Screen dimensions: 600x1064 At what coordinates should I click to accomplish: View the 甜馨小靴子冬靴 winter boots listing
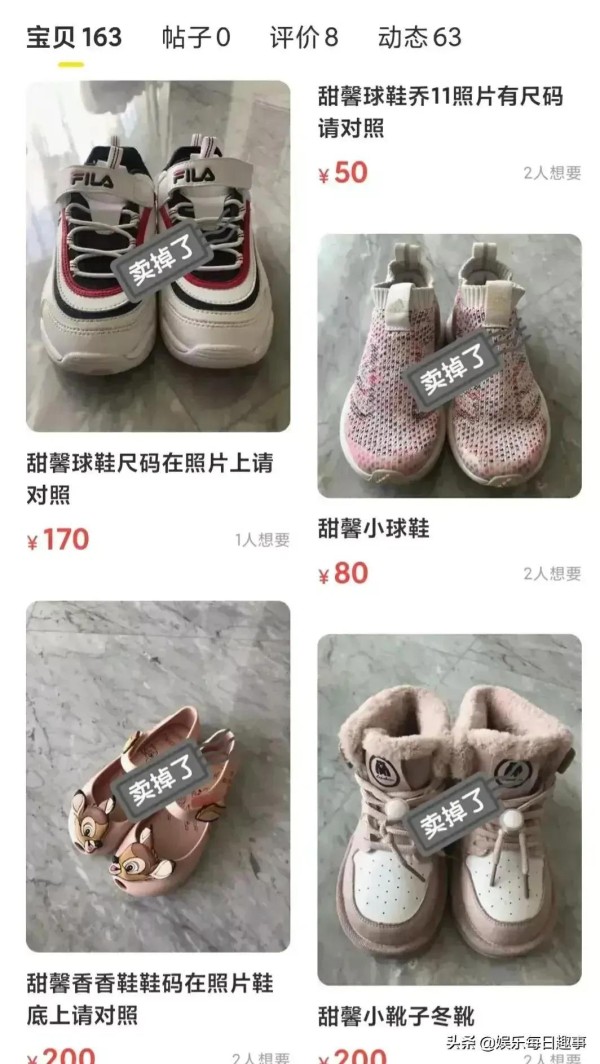click(x=449, y=809)
